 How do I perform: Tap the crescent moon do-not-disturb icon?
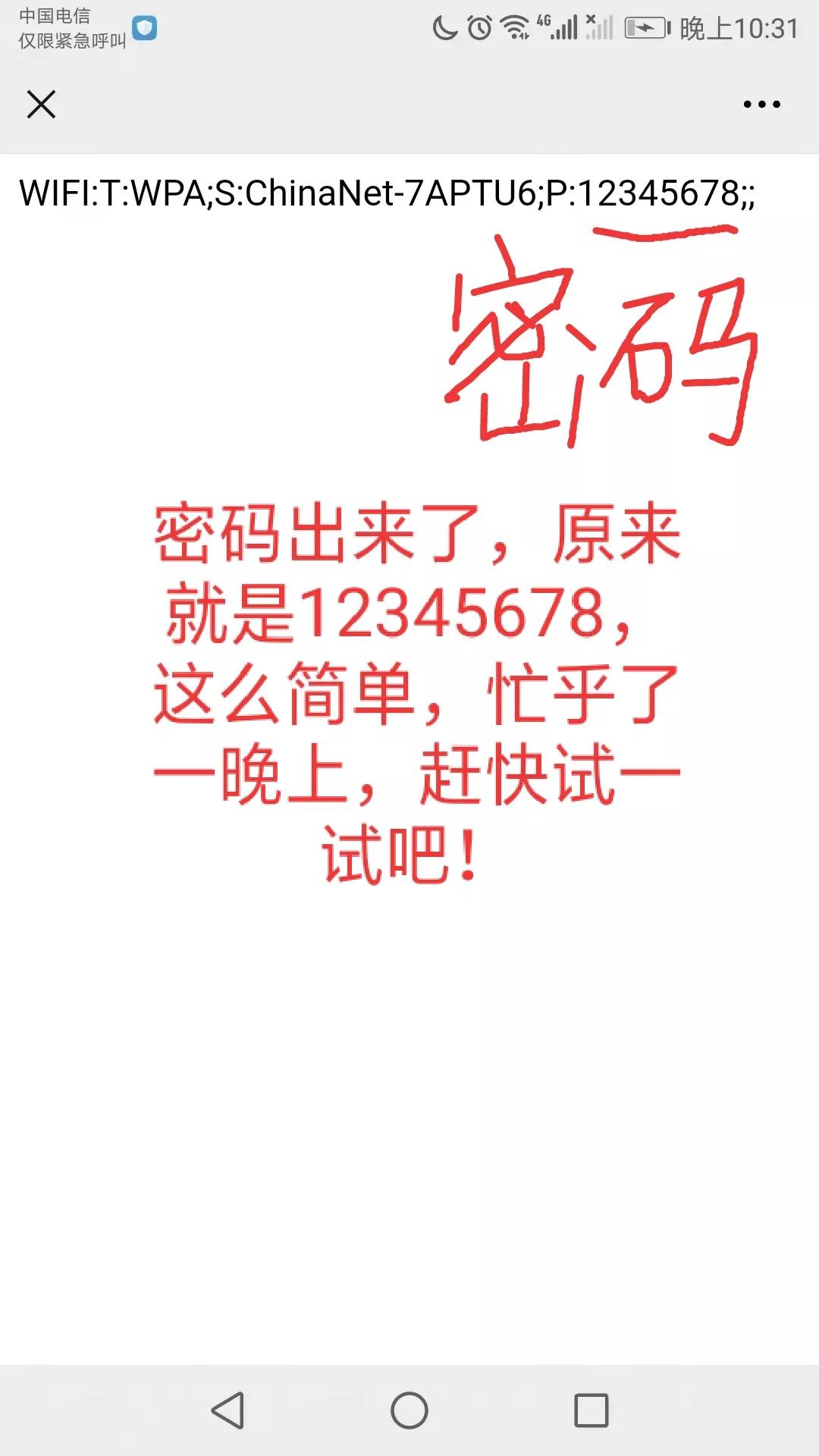(445, 25)
